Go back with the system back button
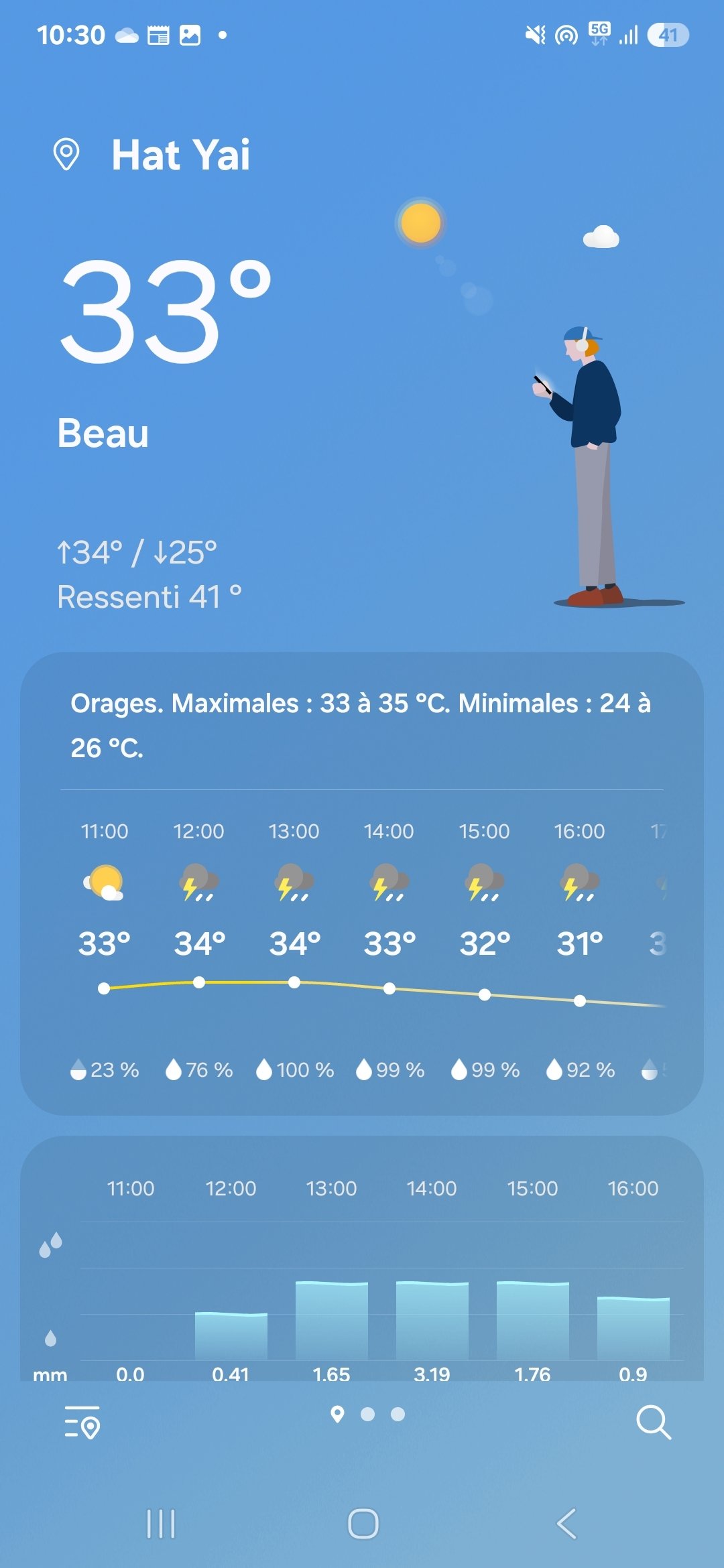This screenshot has height=1568, width=724. 566,1524
